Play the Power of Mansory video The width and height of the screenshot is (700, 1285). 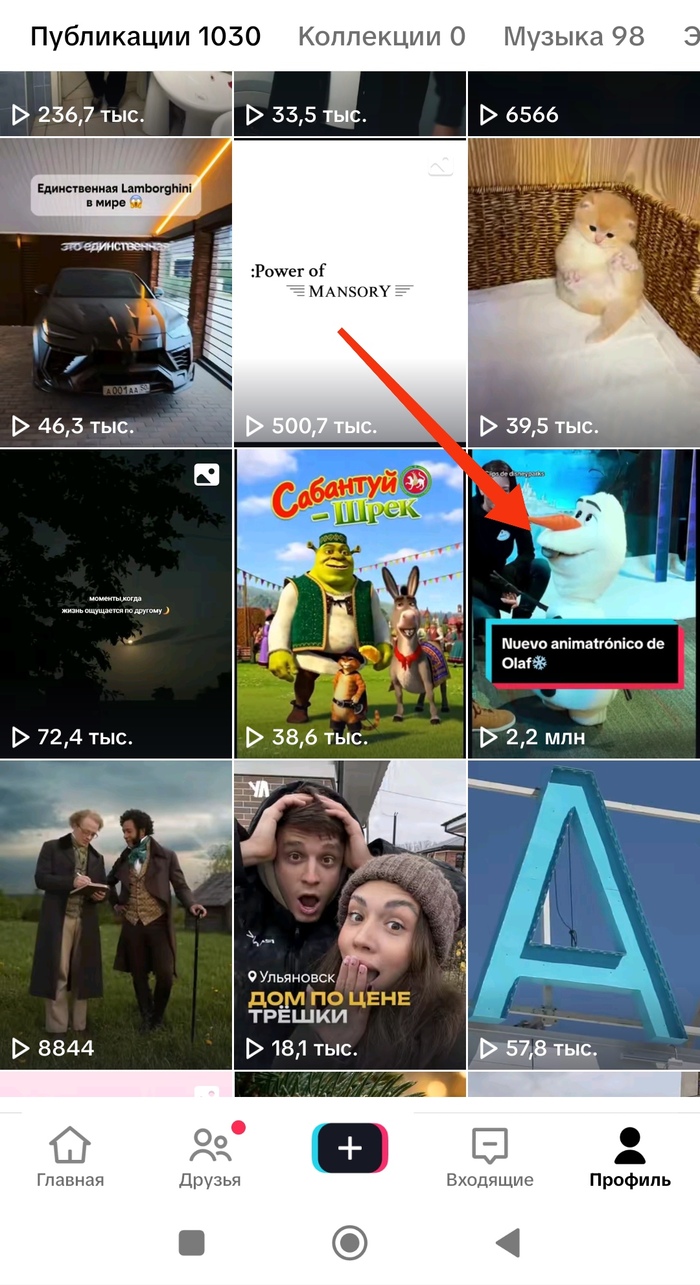point(350,290)
